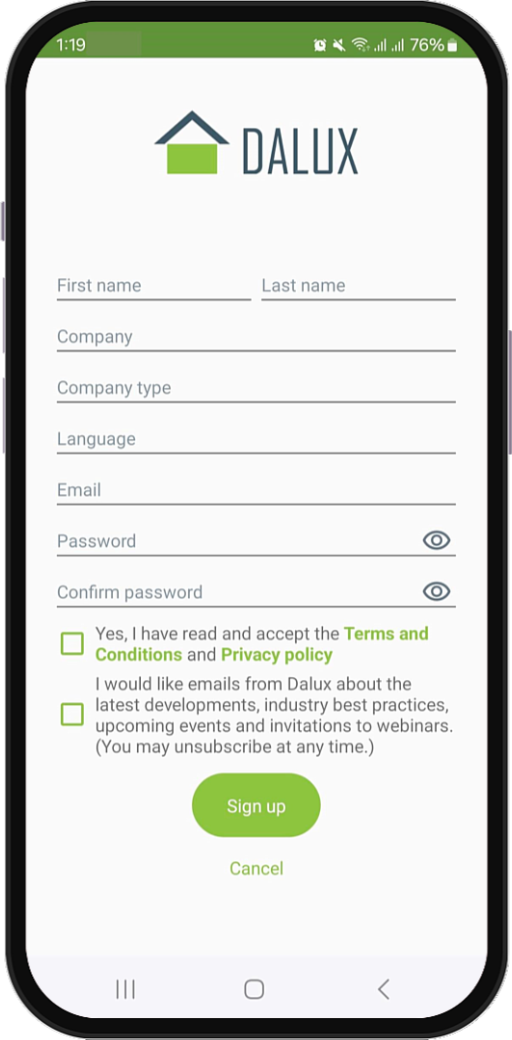
Task: Focus the Last name field
Action: (358, 286)
